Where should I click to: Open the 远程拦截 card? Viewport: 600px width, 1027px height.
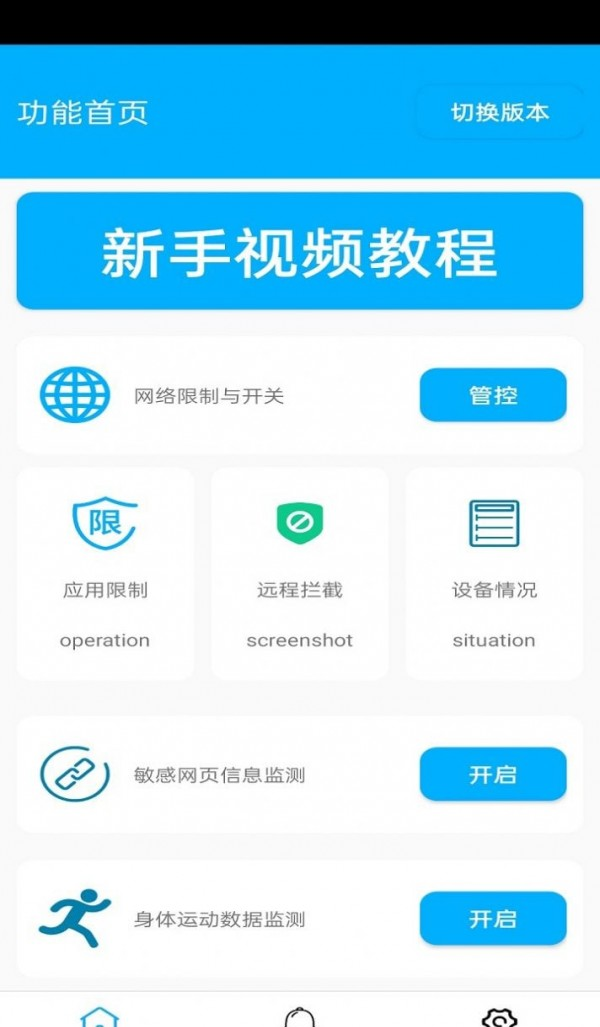pos(300,574)
